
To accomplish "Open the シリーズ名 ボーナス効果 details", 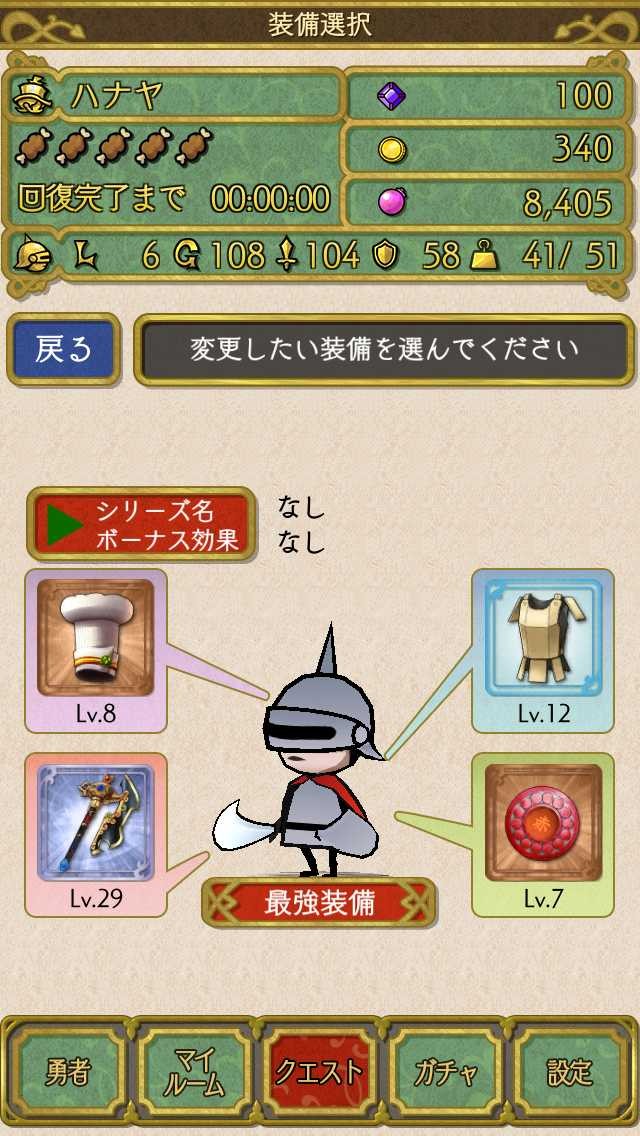I will [x=141, y=524].
